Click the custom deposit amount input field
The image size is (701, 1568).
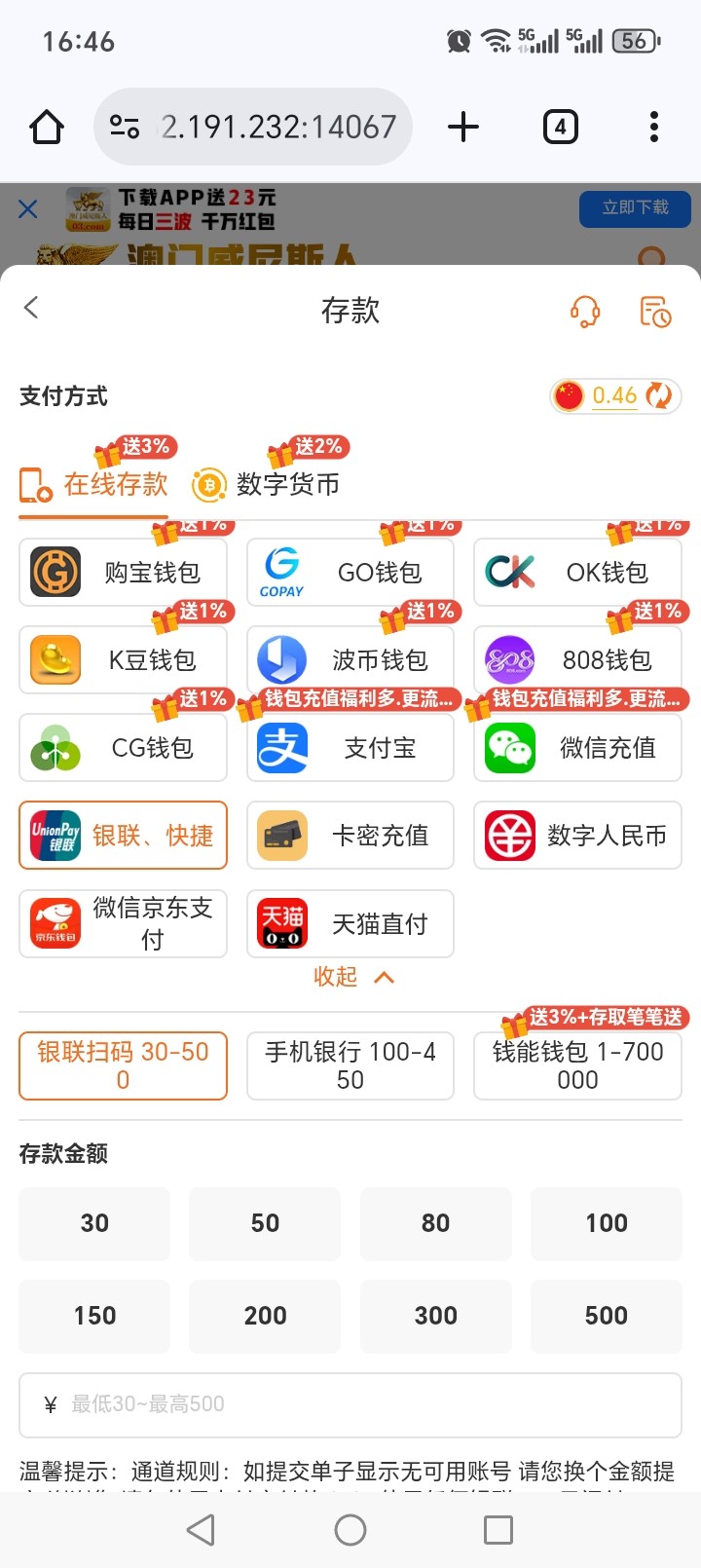[350, 1404]
